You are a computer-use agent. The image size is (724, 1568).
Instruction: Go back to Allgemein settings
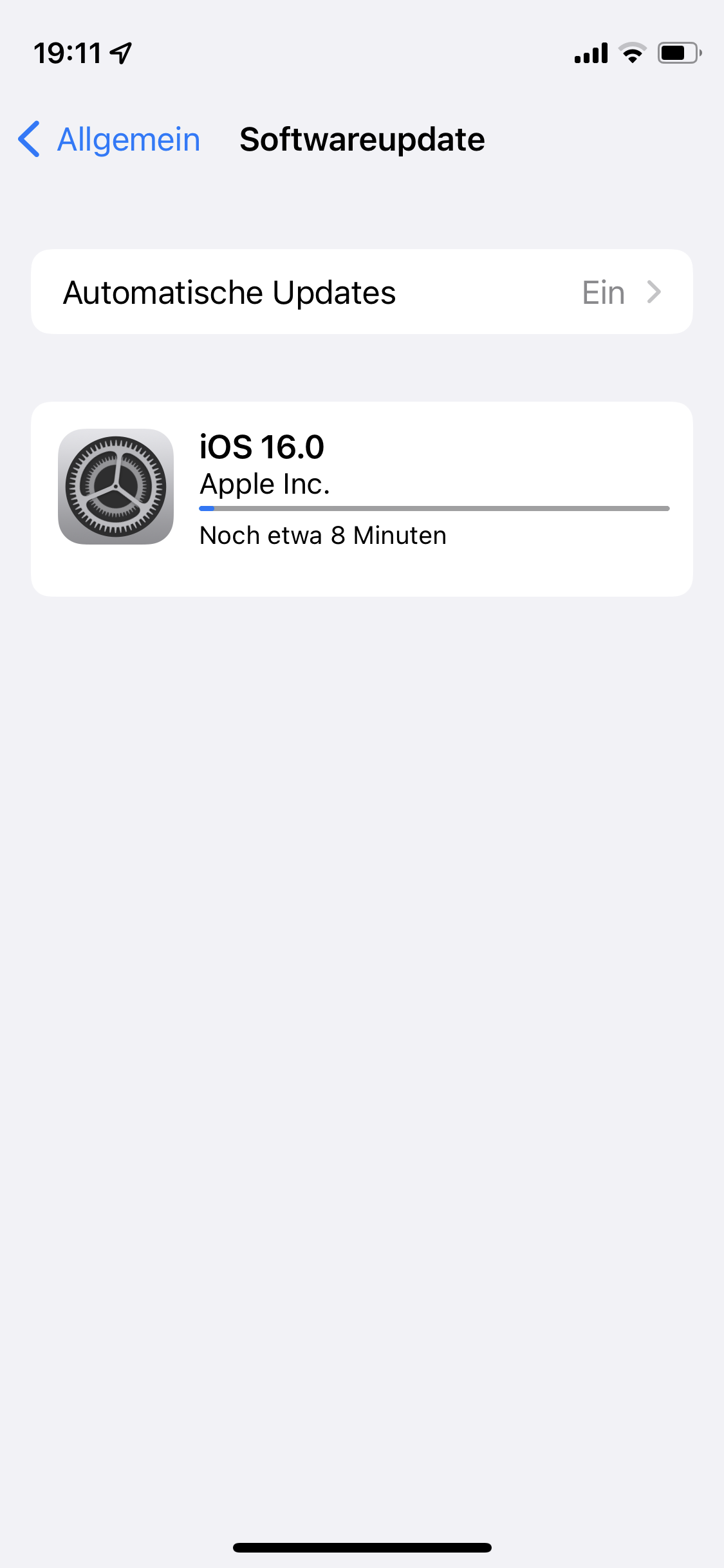tap(109, 139)
